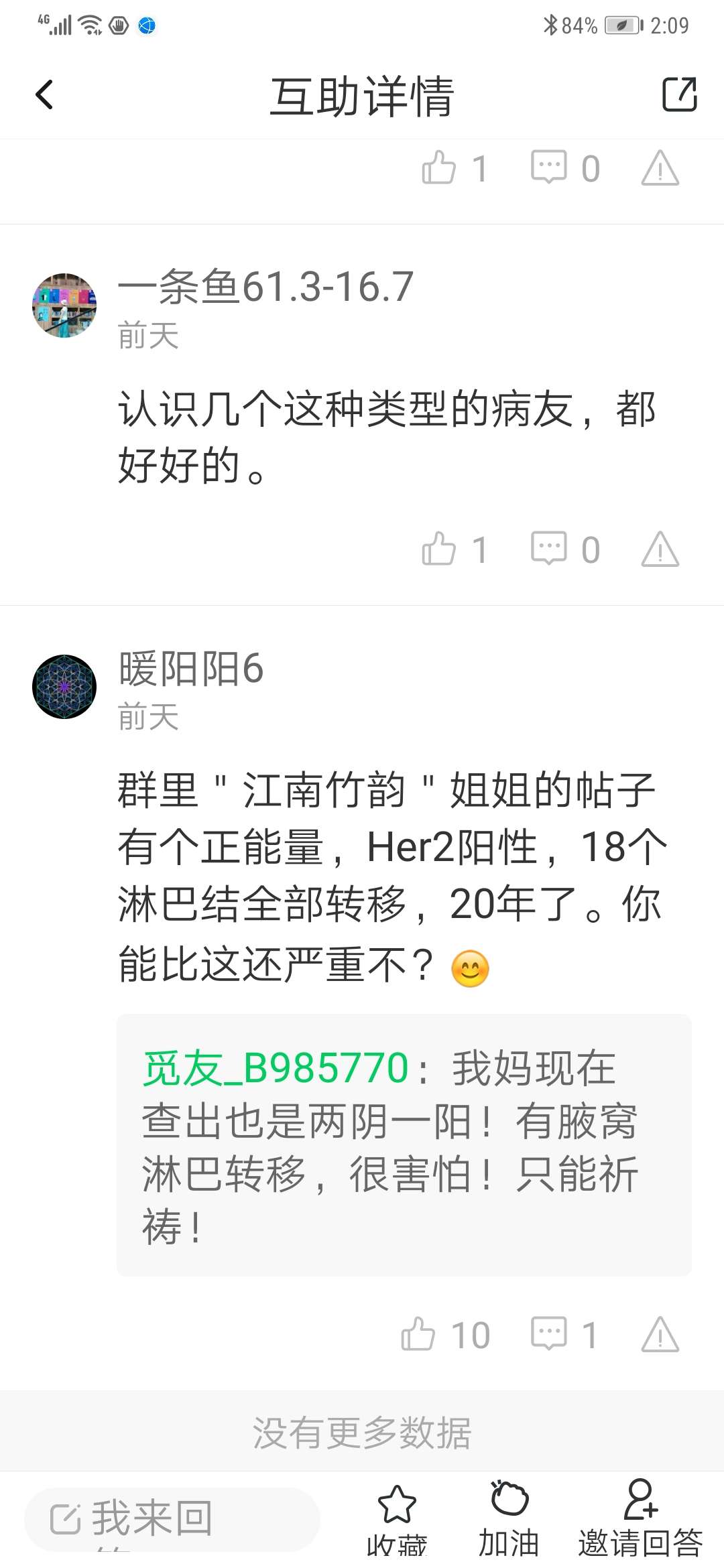Tap the 我来回答 reply field
724x1568 pixels.
tap(172, 1520)
